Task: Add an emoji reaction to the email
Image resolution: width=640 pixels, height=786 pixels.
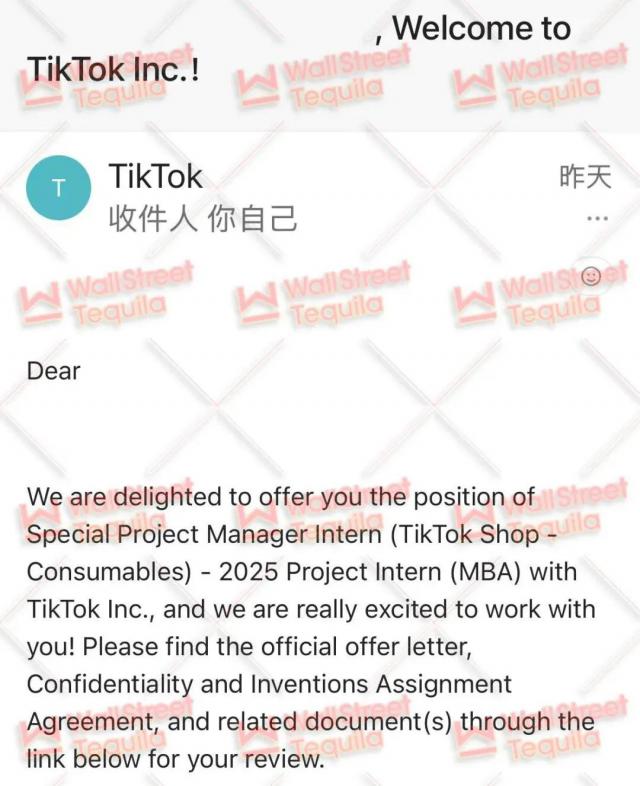Action: (591, 276)
